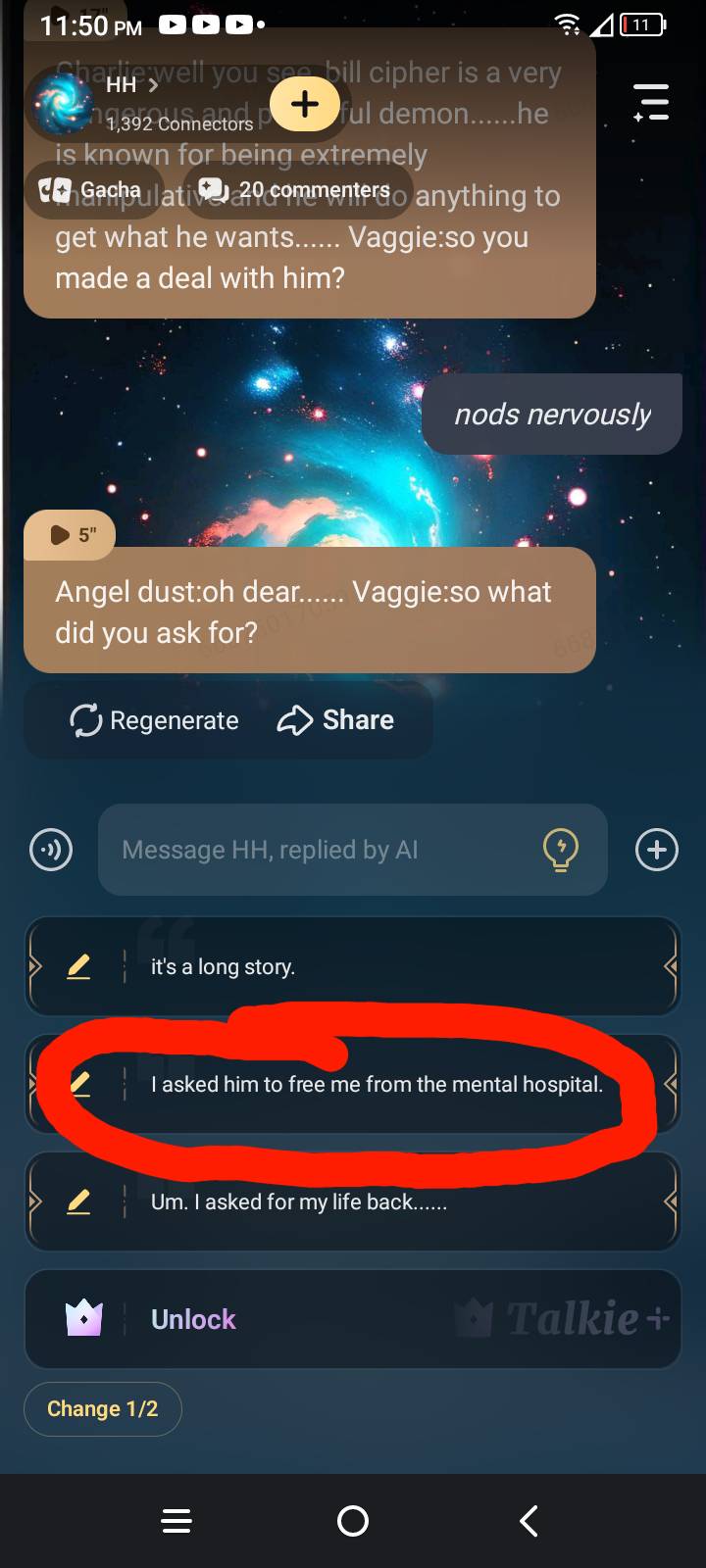Edit the "it's a long story" suggestion
The width and height of the screenshot is (706, 1568).
78,967
